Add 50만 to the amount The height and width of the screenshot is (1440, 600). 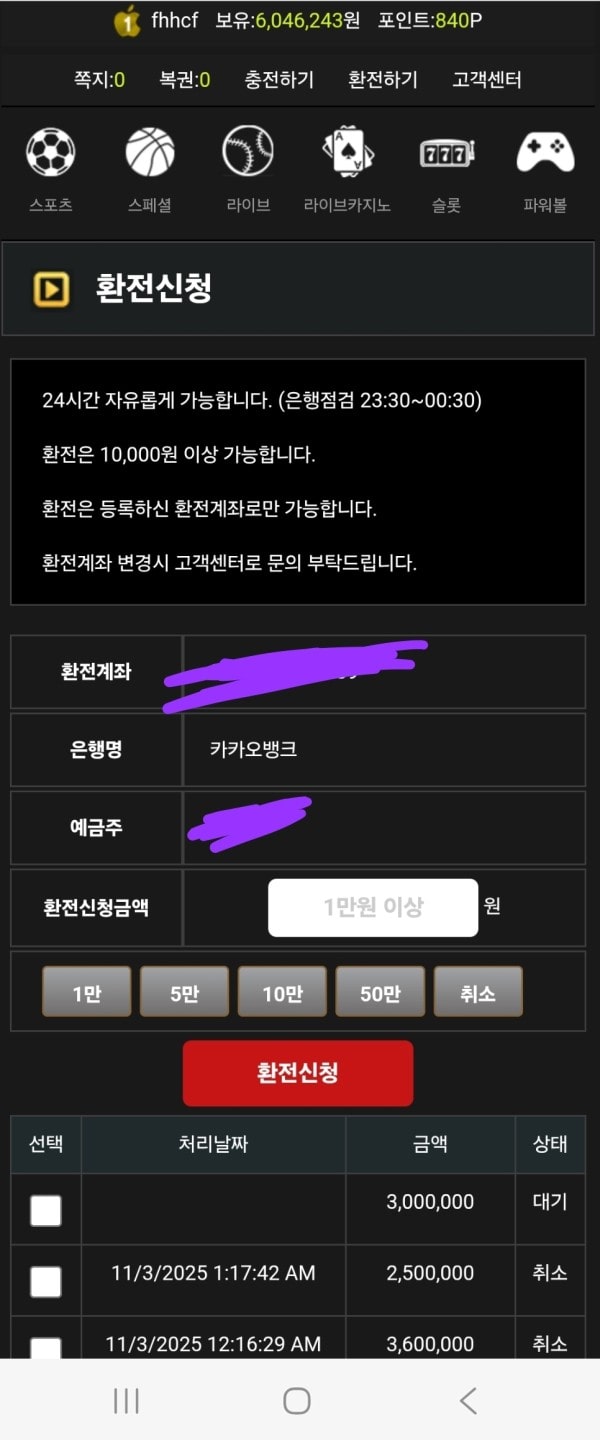click(x=380, y=992)
